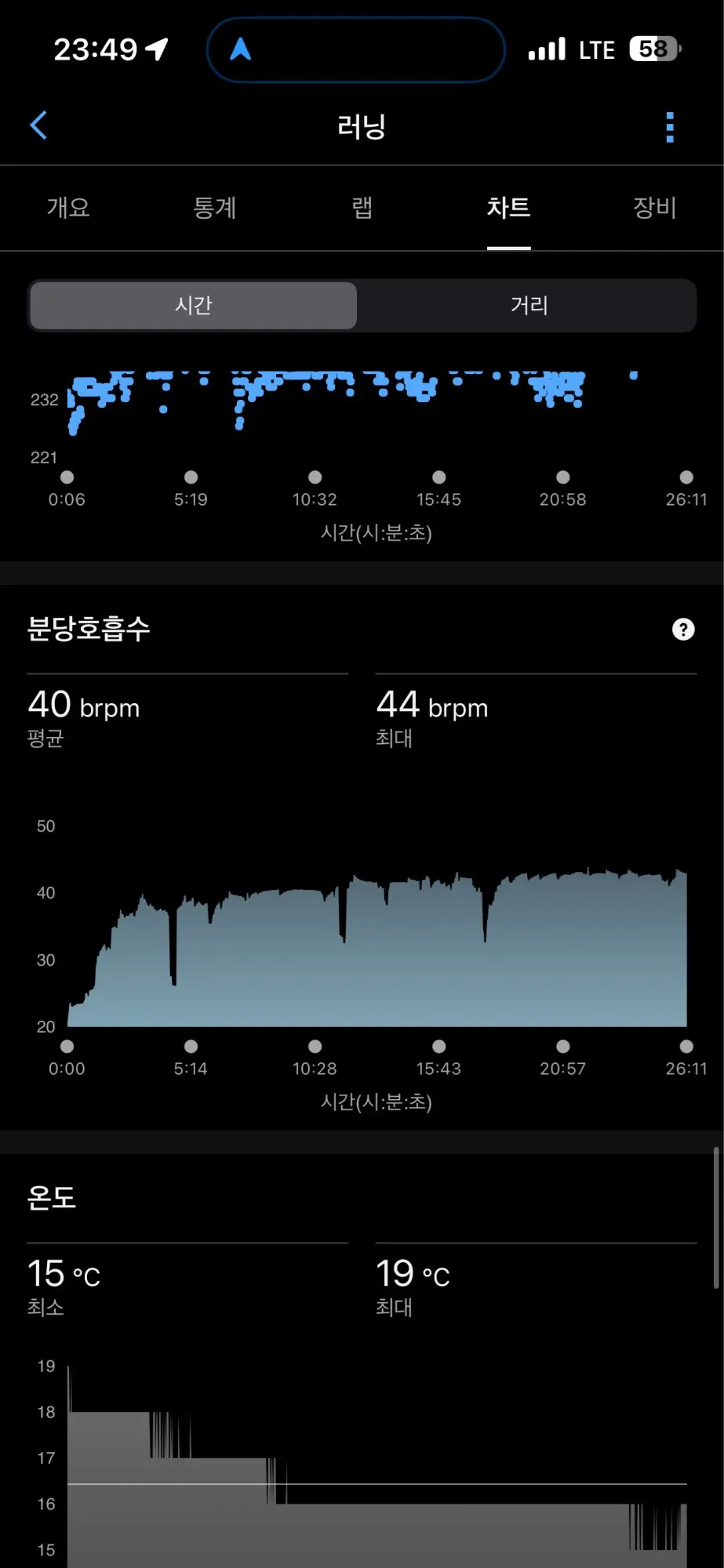This screenshot has height=1568, width=724.
Task: Tap the 26:11 marker on the breathing chart
Action: click(x=686, y=1056)
